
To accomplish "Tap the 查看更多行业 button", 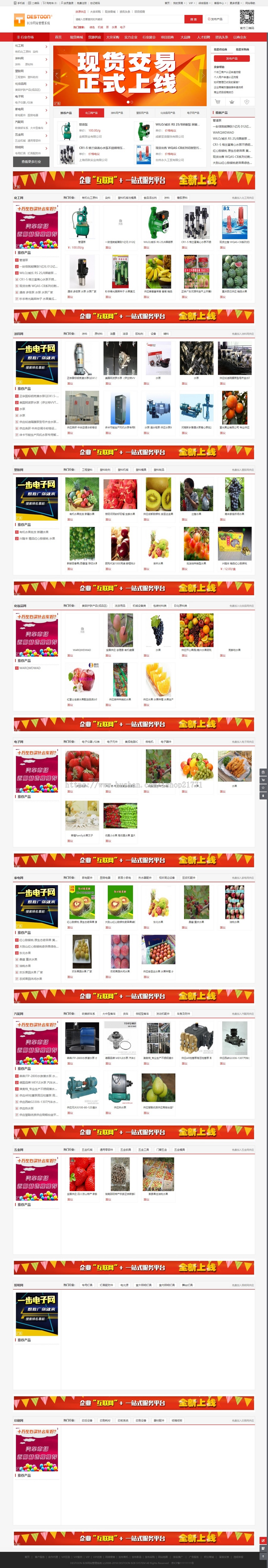I will [31, 162].
